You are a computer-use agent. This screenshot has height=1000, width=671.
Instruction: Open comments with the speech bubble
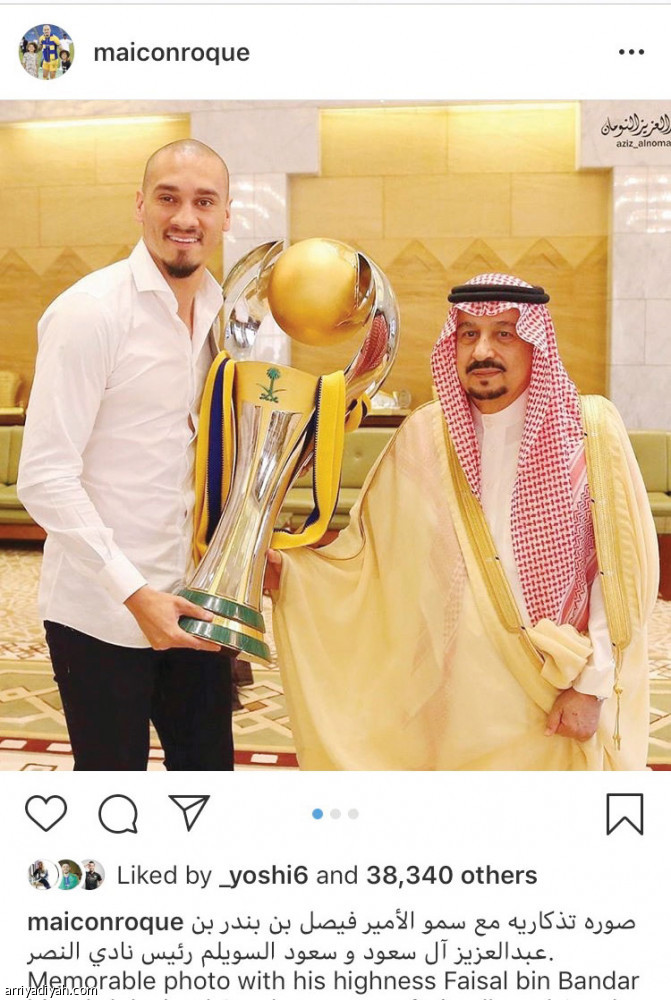[x=118, y=814]
